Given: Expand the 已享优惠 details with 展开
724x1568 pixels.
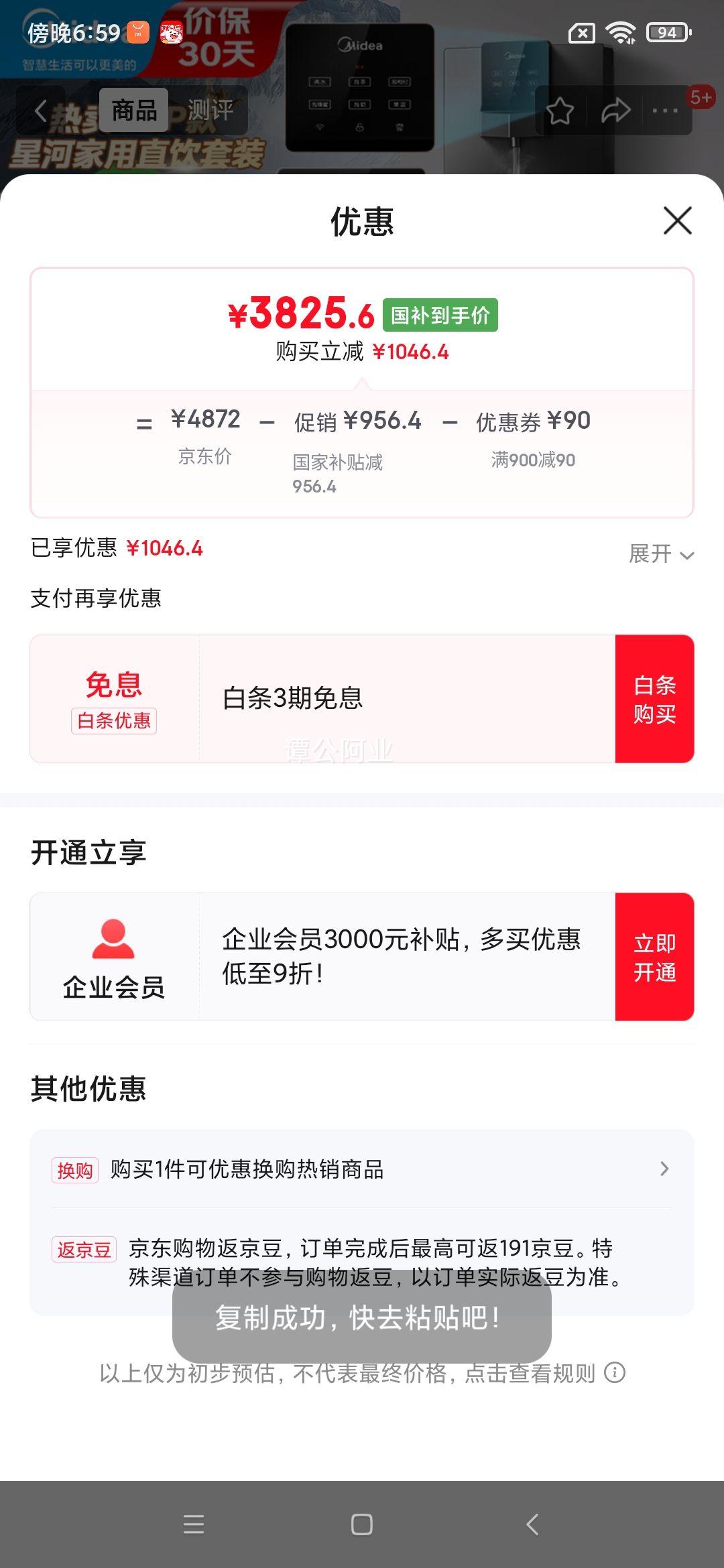Looking at the screenshot, I should click(661, 554).
